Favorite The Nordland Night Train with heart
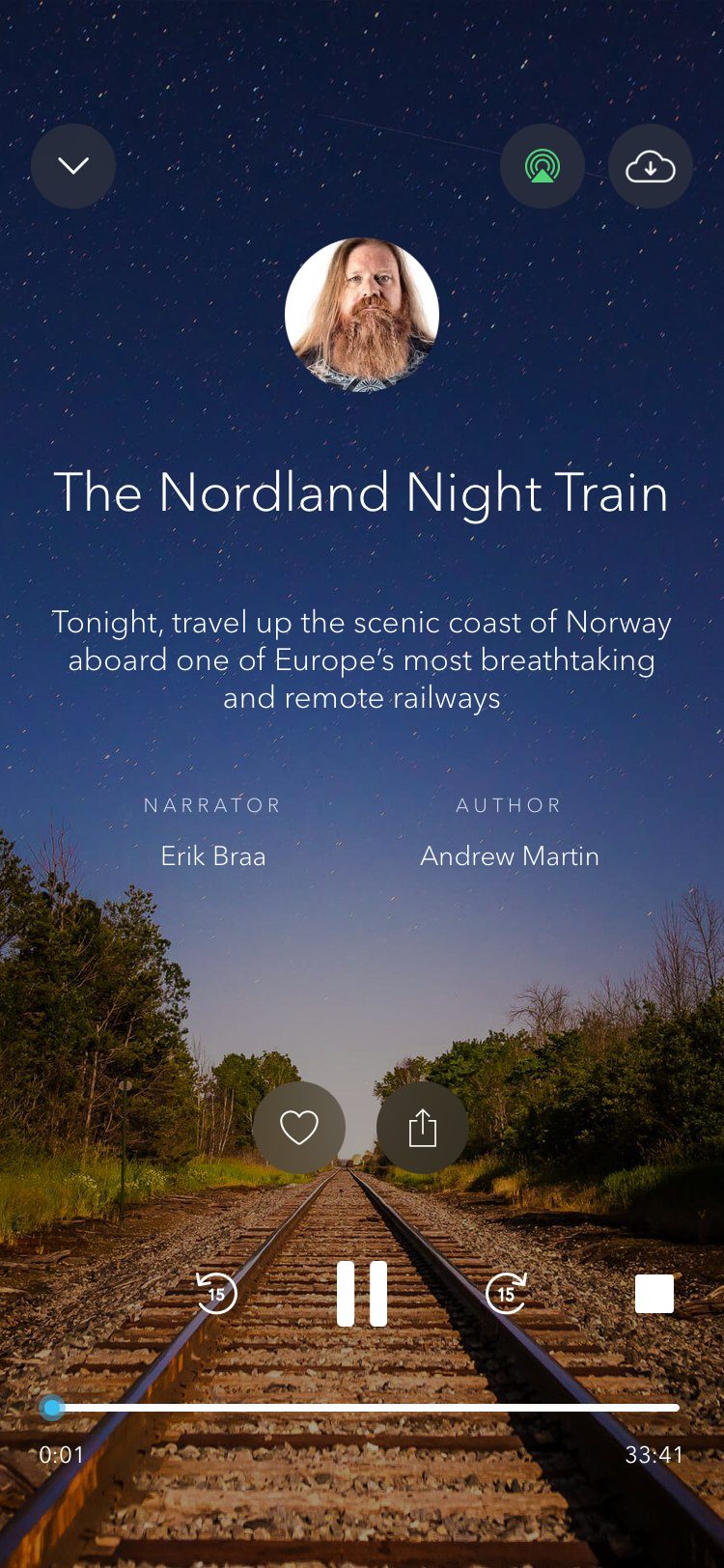This screenshot has height=1568, width=724. pos(299,1127)
